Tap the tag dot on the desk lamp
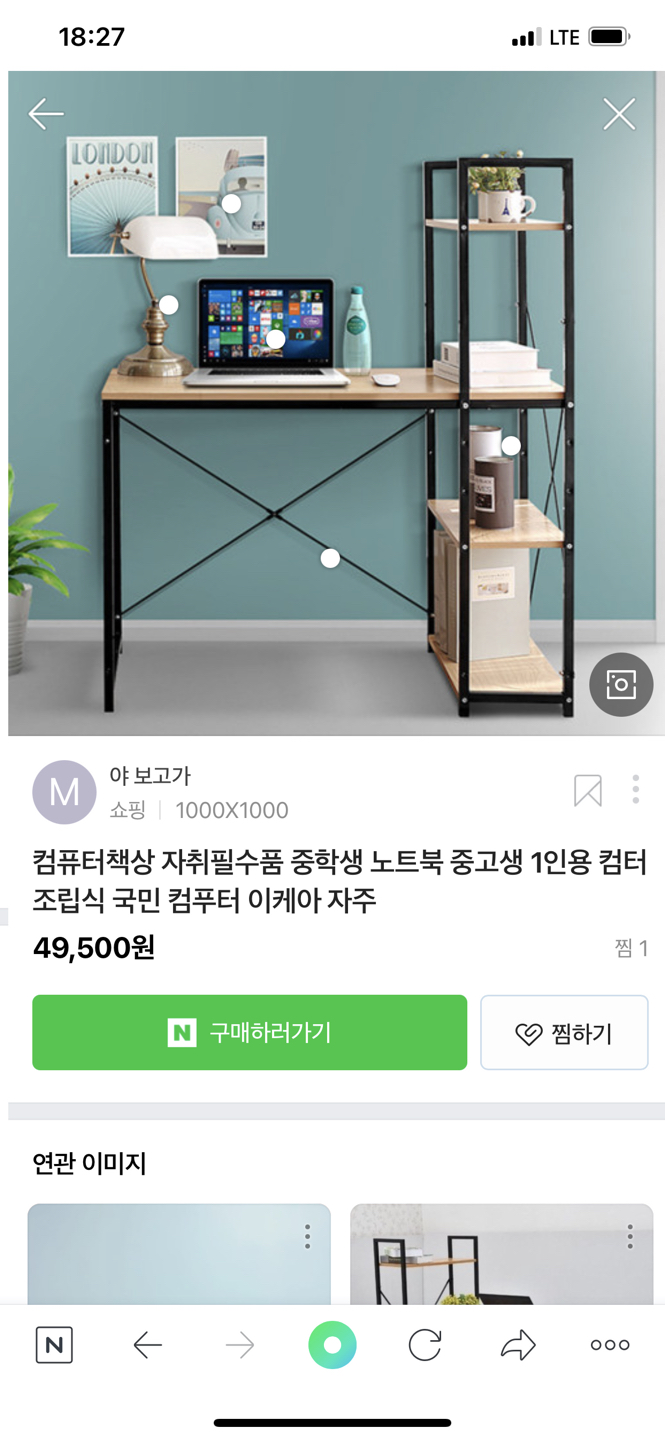Viewport: 665px width, 1440px height. coord(169,304)
